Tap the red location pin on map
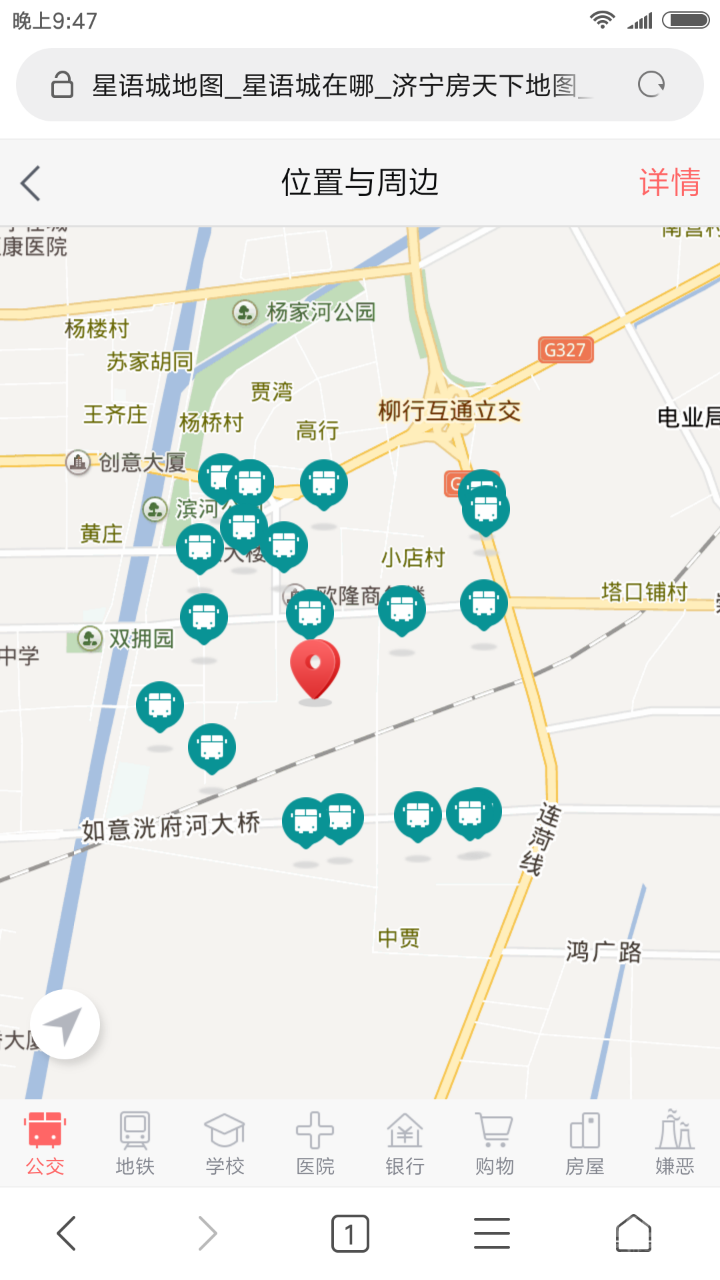Viewport: 720px width, 1280px height. (315, 668)
